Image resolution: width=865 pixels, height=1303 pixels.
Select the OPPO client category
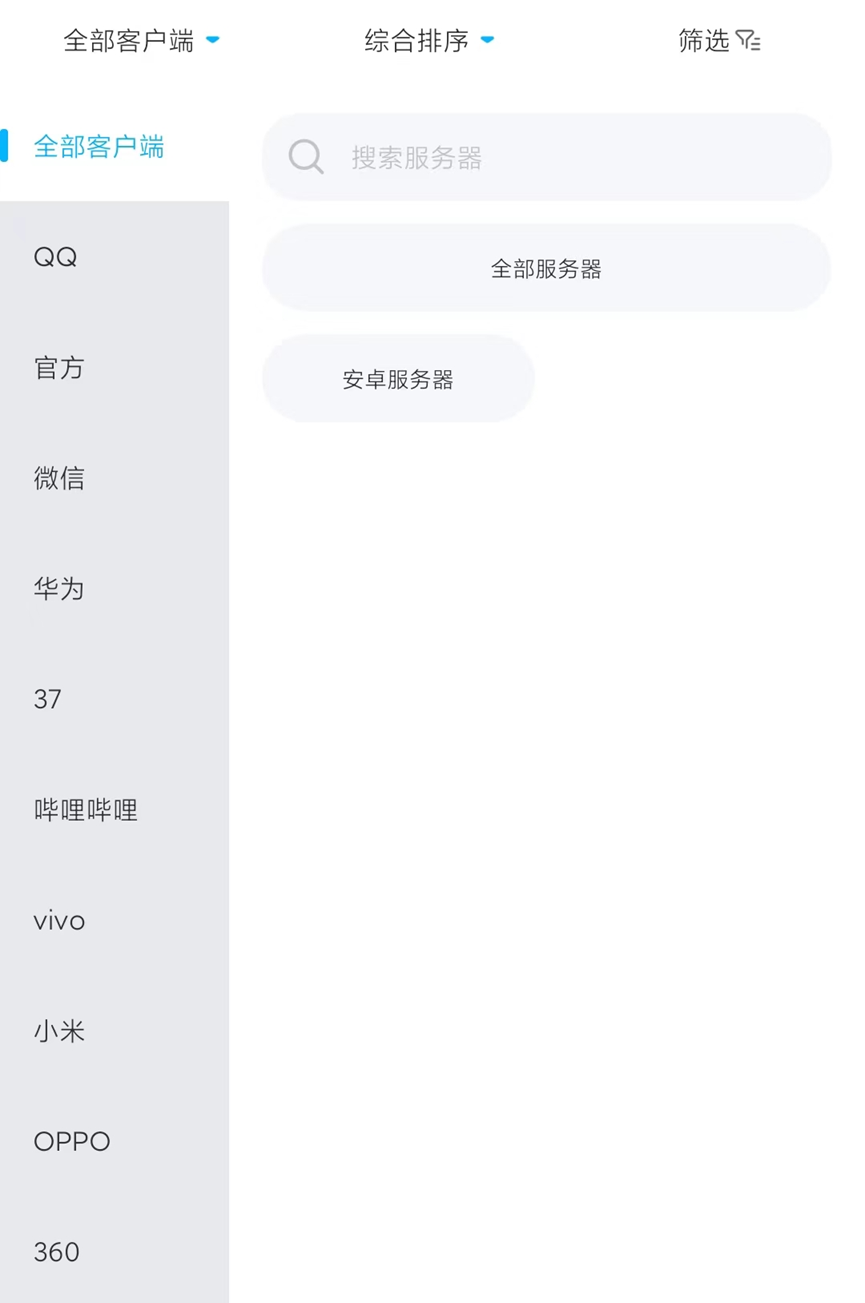[72, 1141]
